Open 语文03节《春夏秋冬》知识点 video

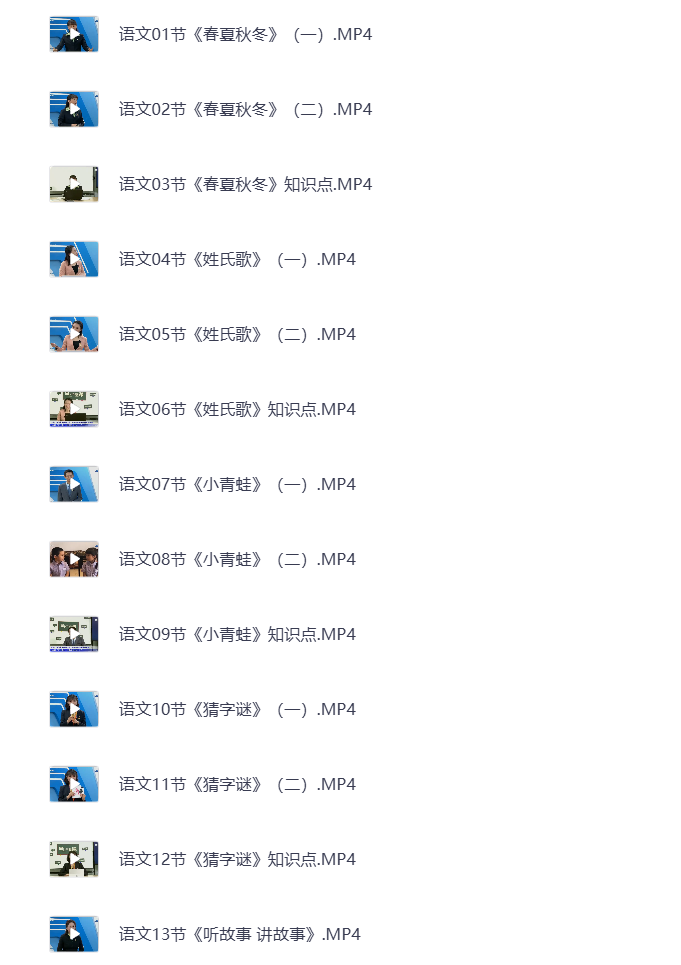(245, 184)
